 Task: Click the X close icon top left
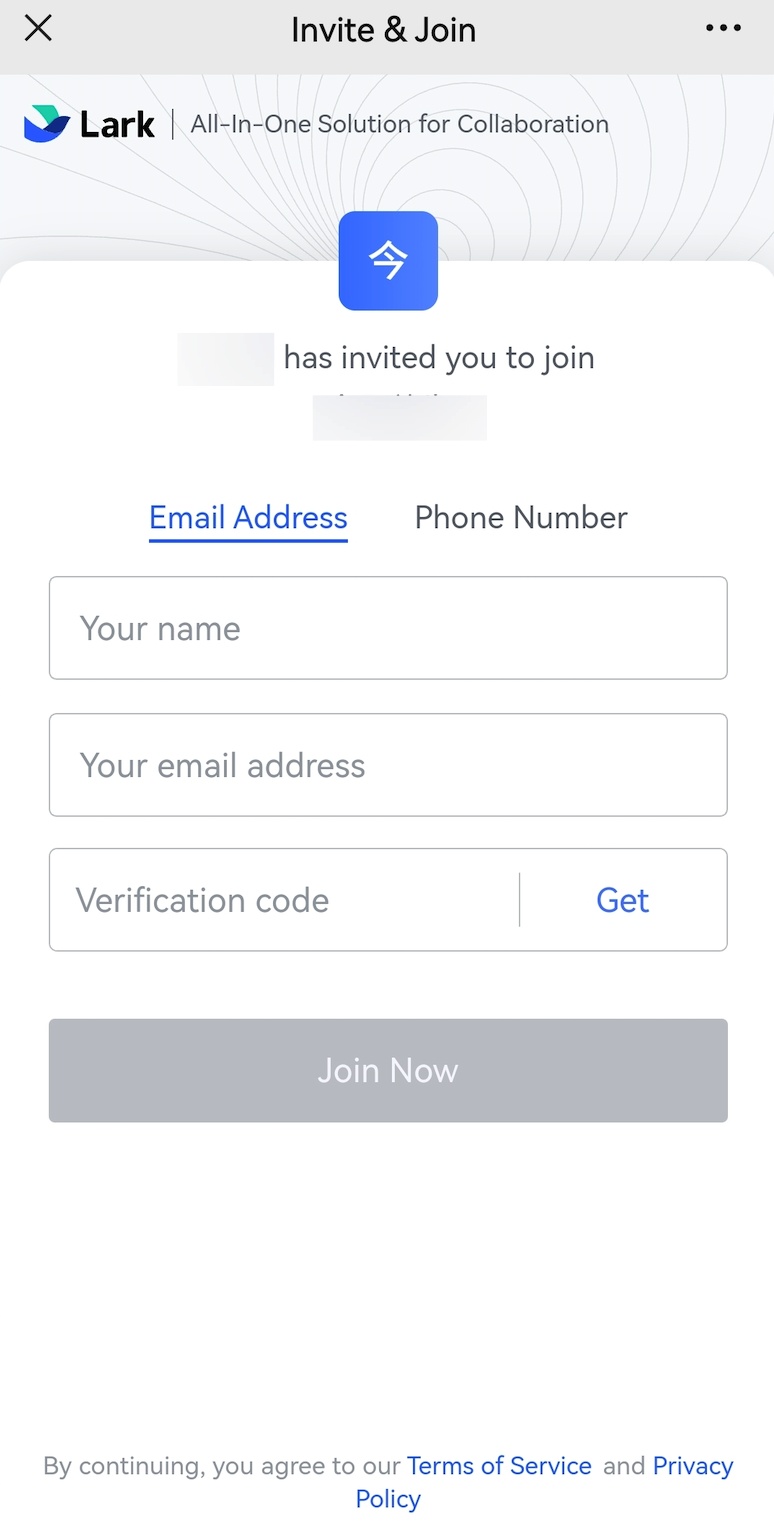click(x=37, y=28)
